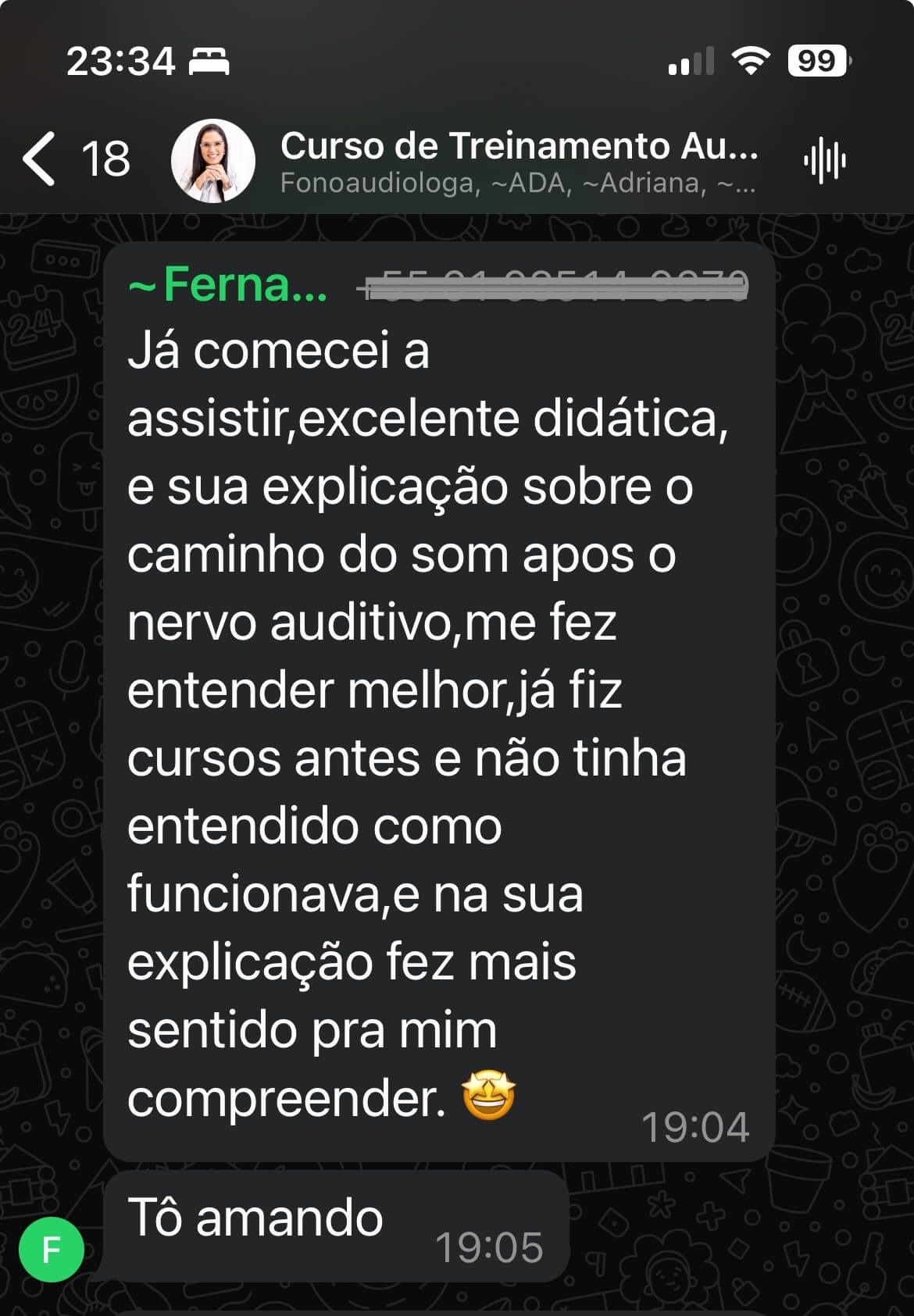Open Curso de Treinamento group info
This screenshot has width=914, height=1316.
(518, 161)
